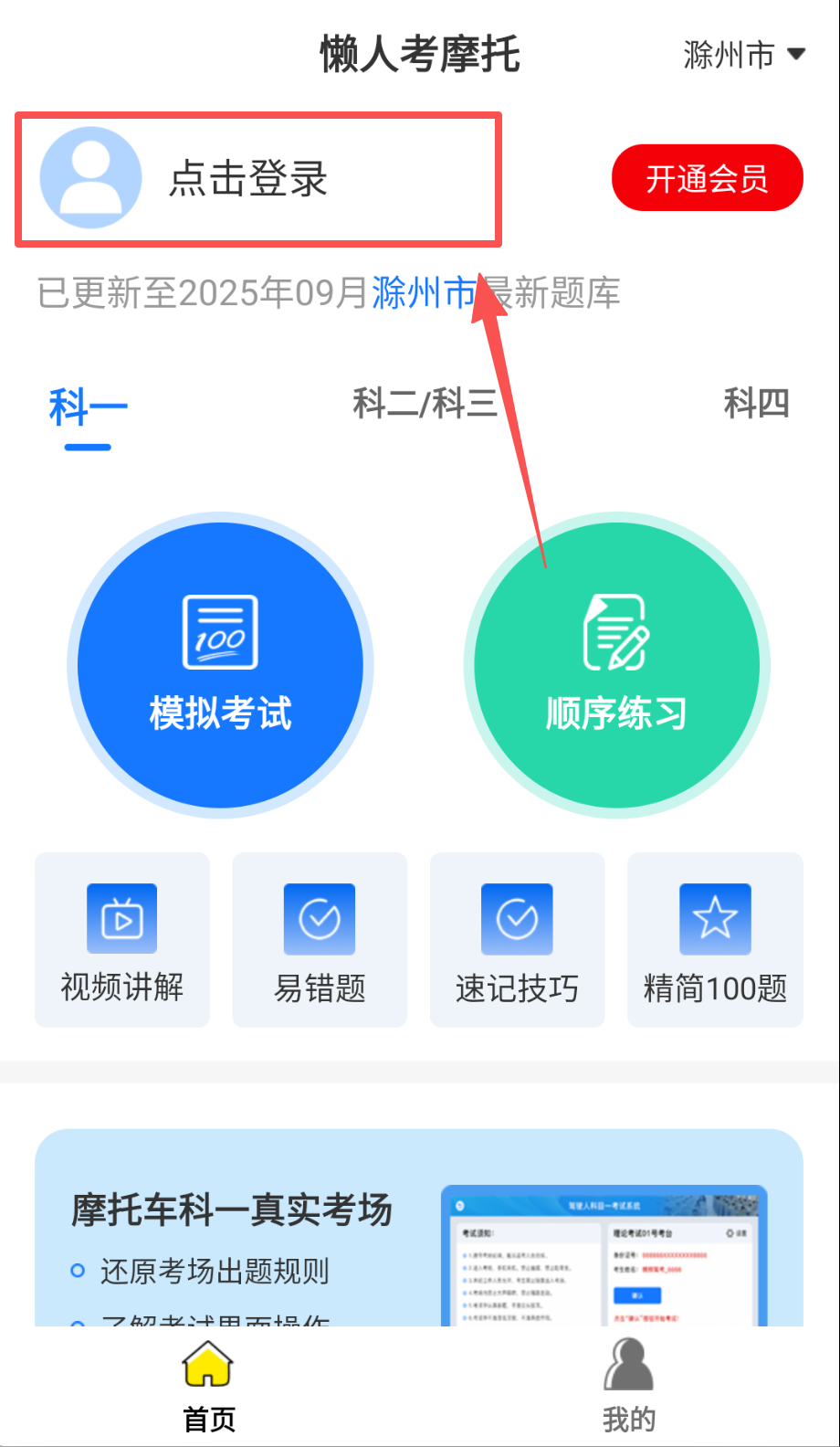Open the 精简100题 tile

coord(715,940)
